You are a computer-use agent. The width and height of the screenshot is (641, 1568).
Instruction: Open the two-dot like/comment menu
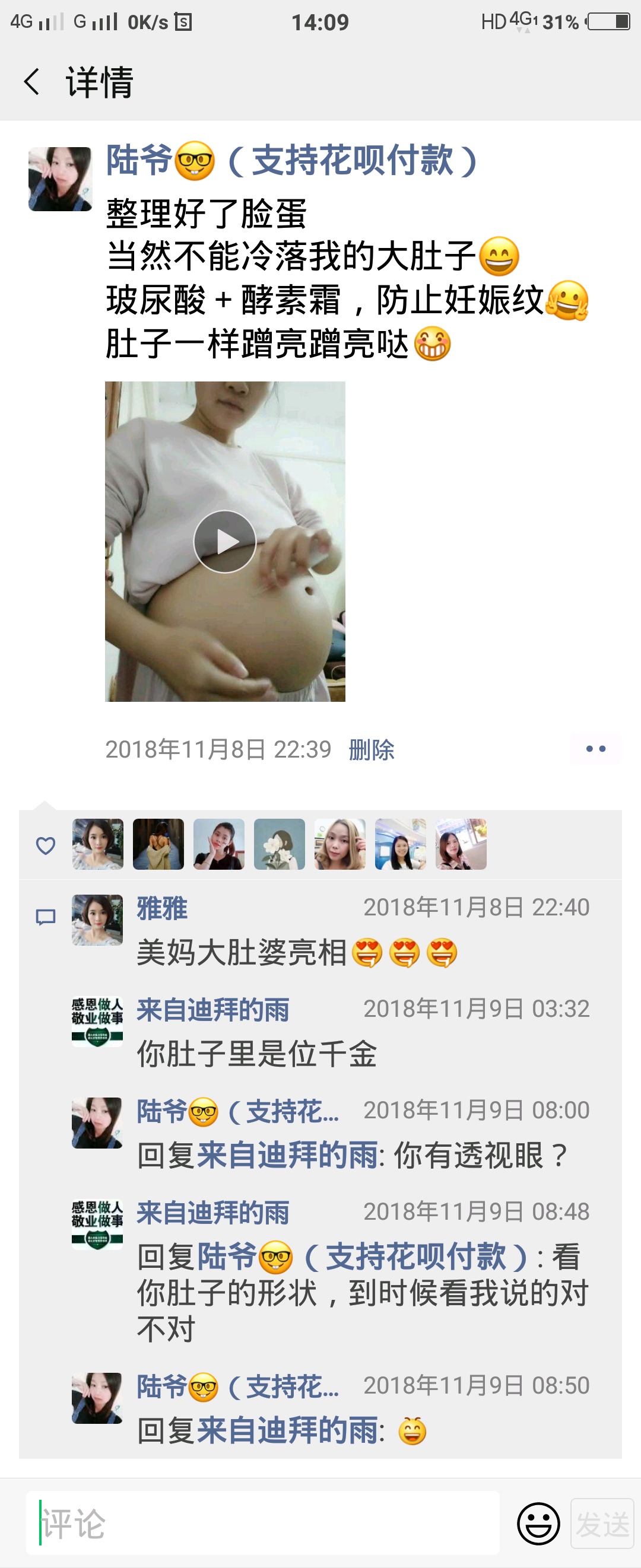(x=595, y=749)
